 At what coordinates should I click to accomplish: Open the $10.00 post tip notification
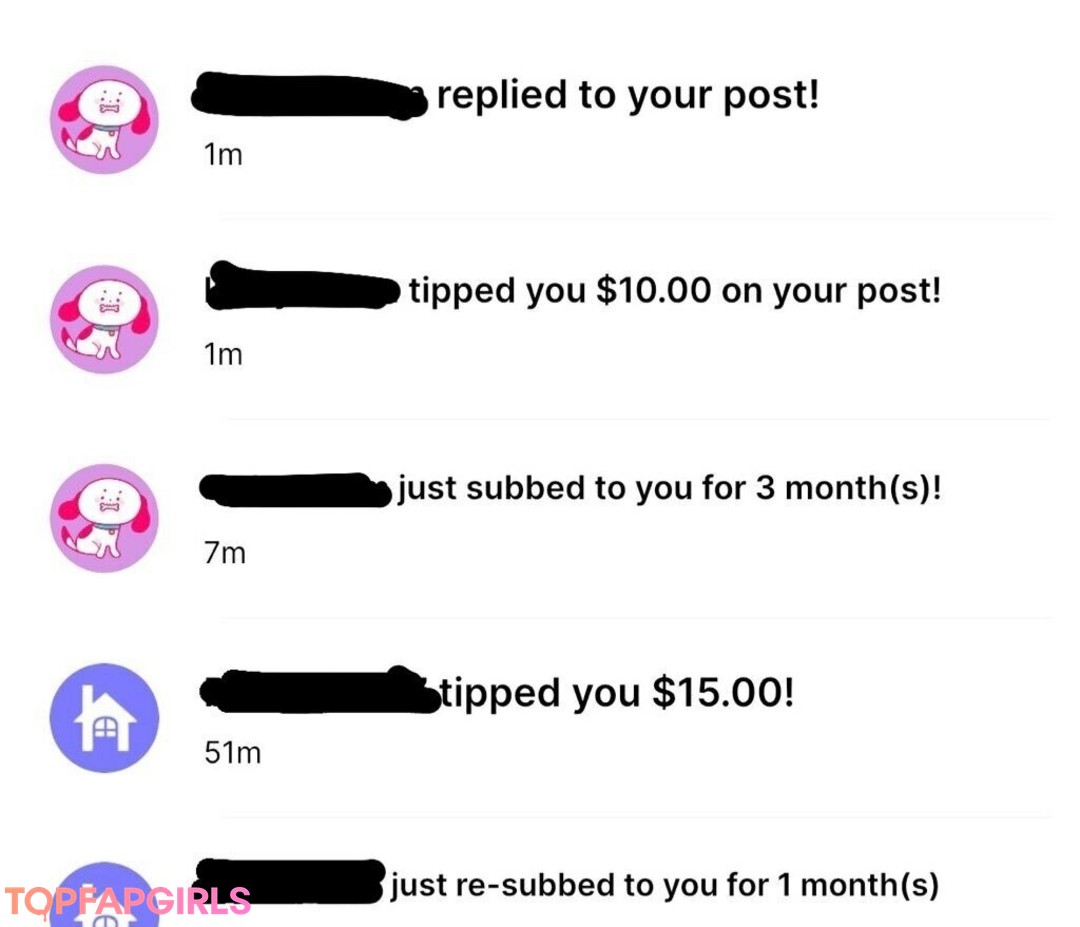pos(674,292)
